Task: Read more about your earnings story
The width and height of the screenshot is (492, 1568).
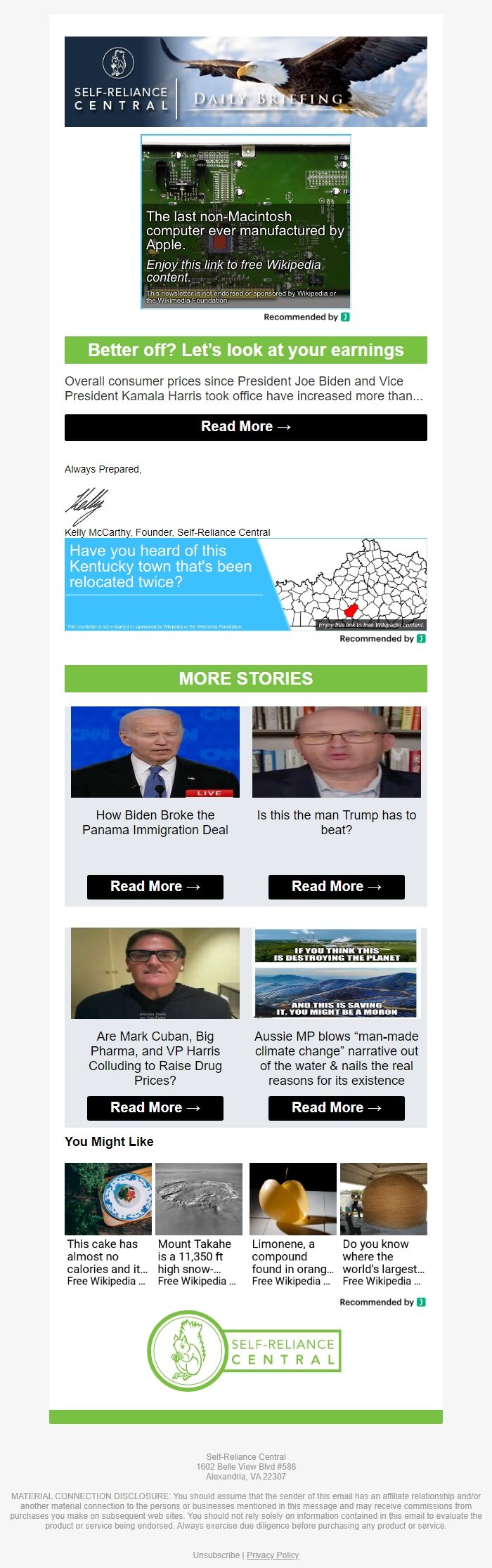Action: (x=245, y=427)
